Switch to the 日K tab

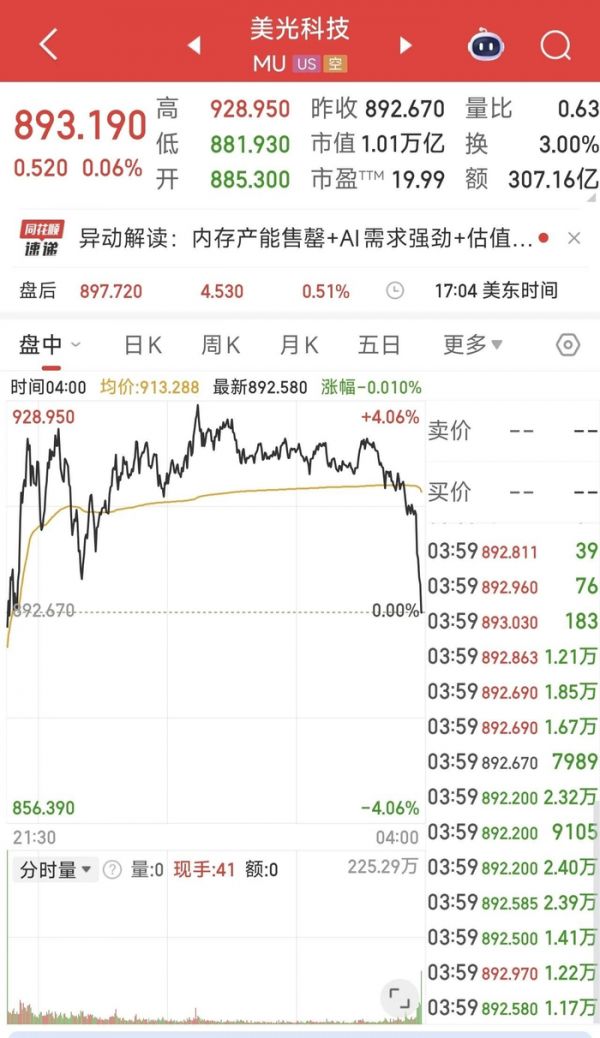pyautogui.click(x=143, y=345)
